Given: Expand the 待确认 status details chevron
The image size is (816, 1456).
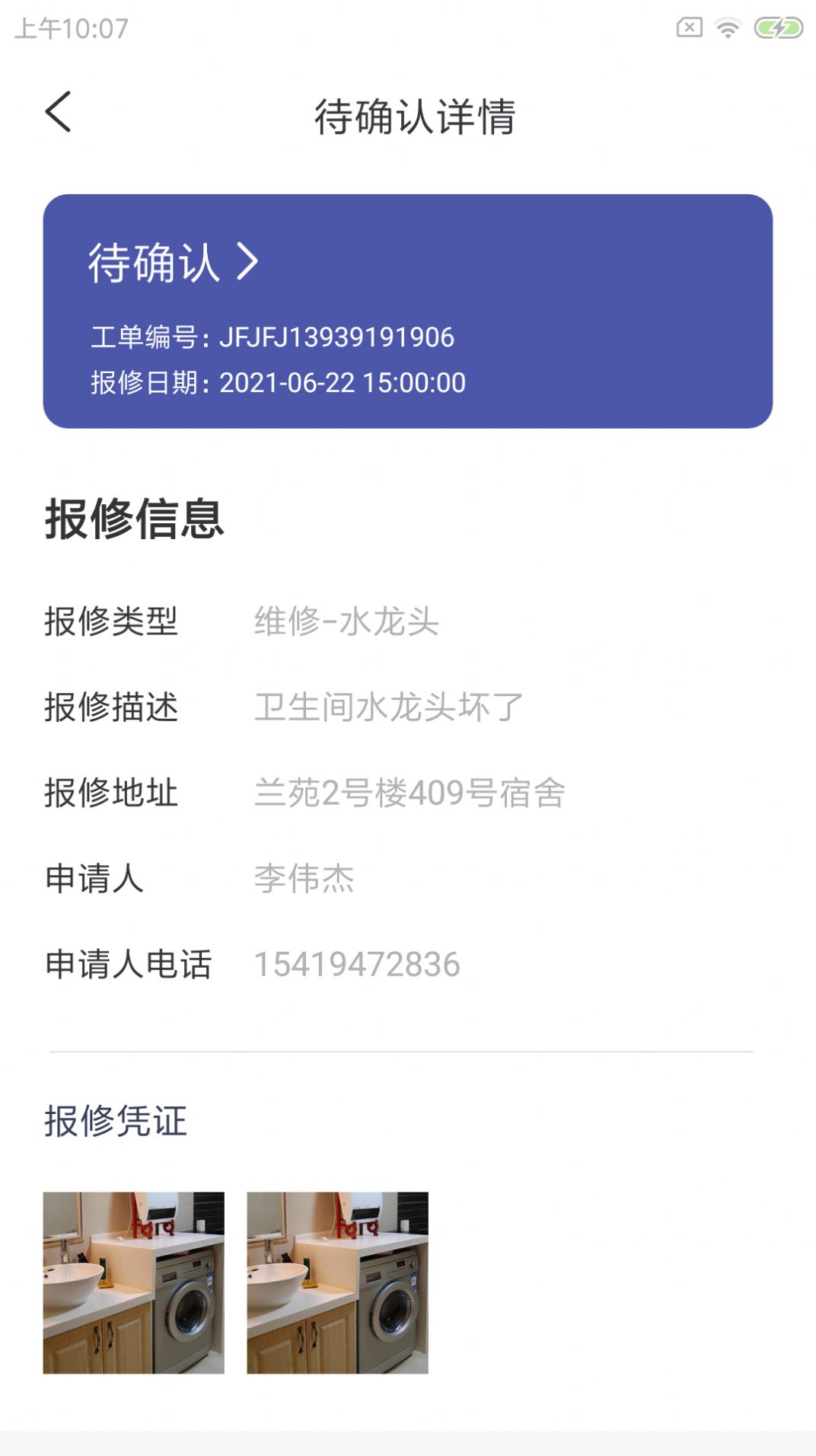Looking at the screenshot, I should pyautogui.click(x=249, y=263).
